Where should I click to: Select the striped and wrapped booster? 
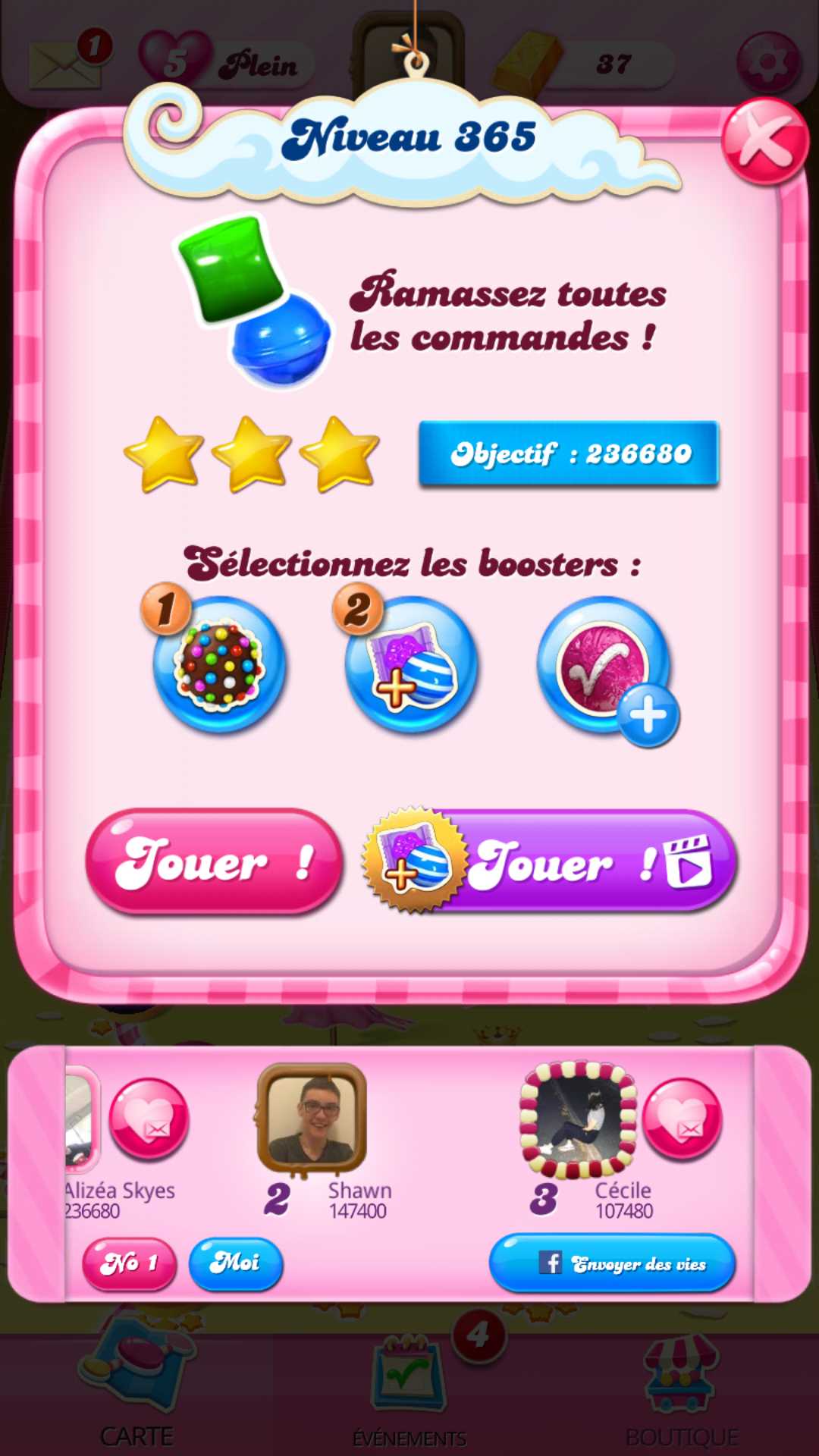[x=411, y=665]
